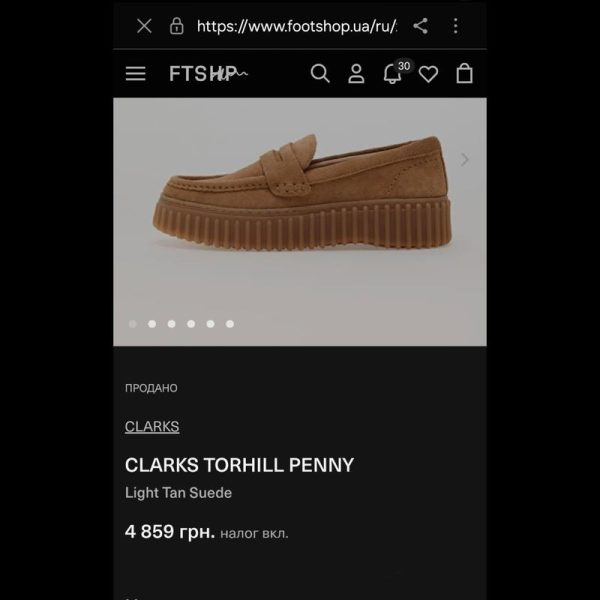Go to the FTSHP home logo
Screen dimensions: 600x600
pyautogui.click(x=208, y=73)
